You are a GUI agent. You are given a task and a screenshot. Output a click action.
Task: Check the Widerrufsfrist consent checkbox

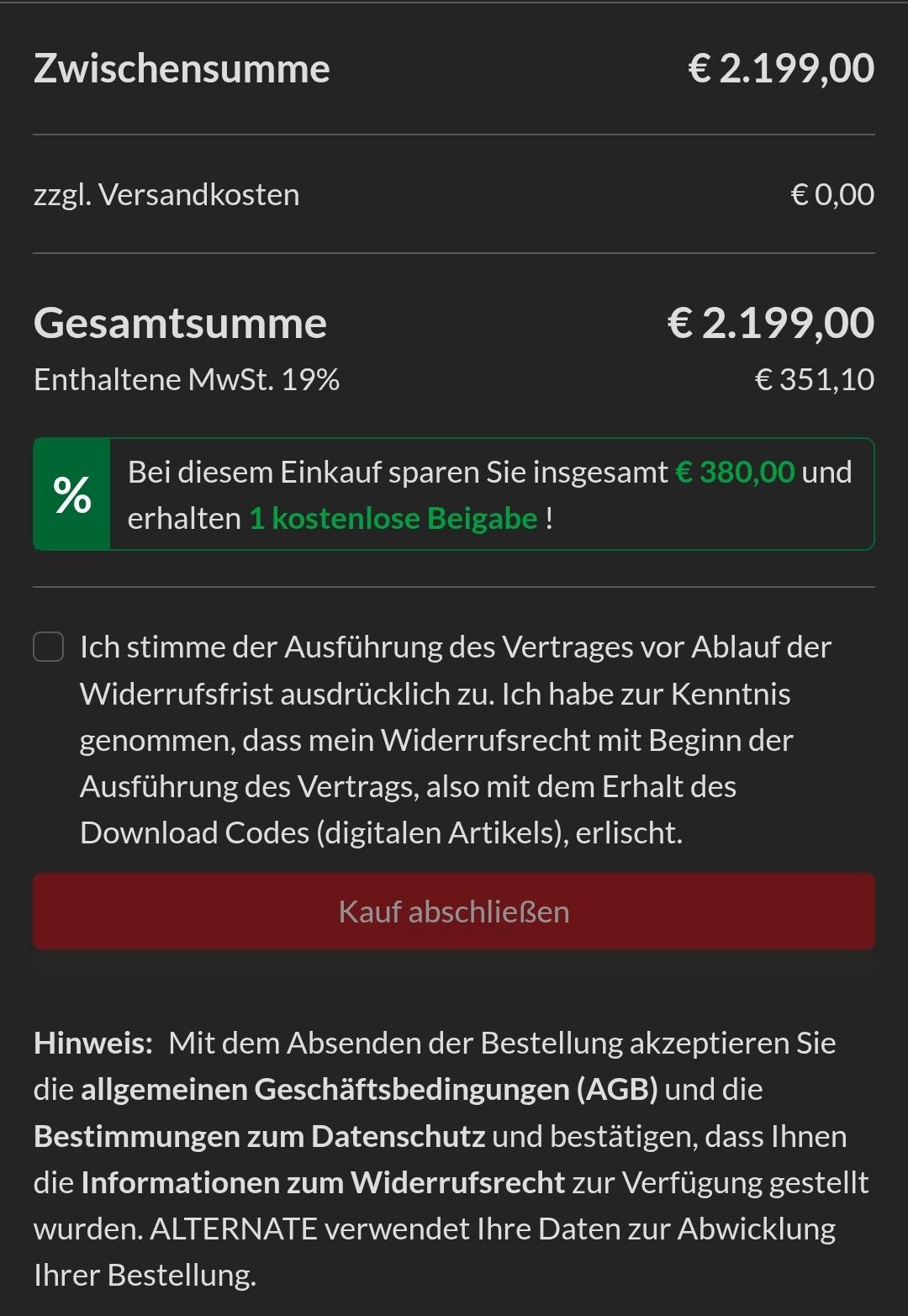tap(49, 647)
